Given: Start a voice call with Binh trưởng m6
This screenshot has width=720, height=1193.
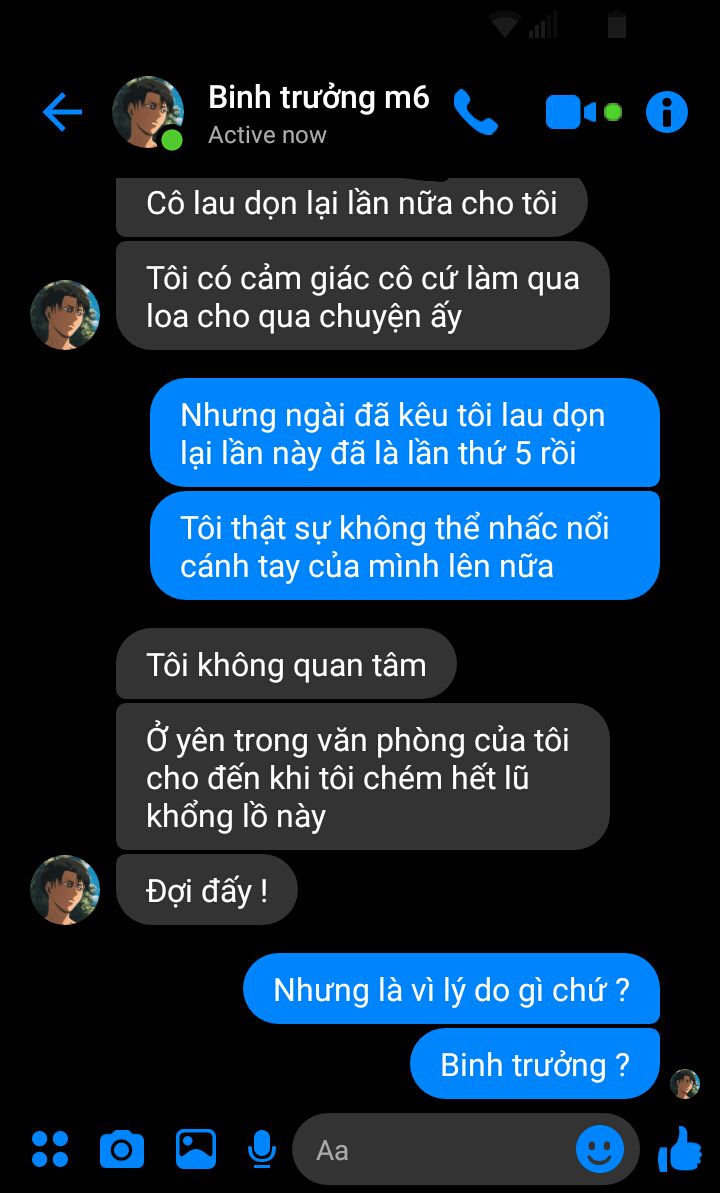Looking at the screenshot, I should click(475, 112).
